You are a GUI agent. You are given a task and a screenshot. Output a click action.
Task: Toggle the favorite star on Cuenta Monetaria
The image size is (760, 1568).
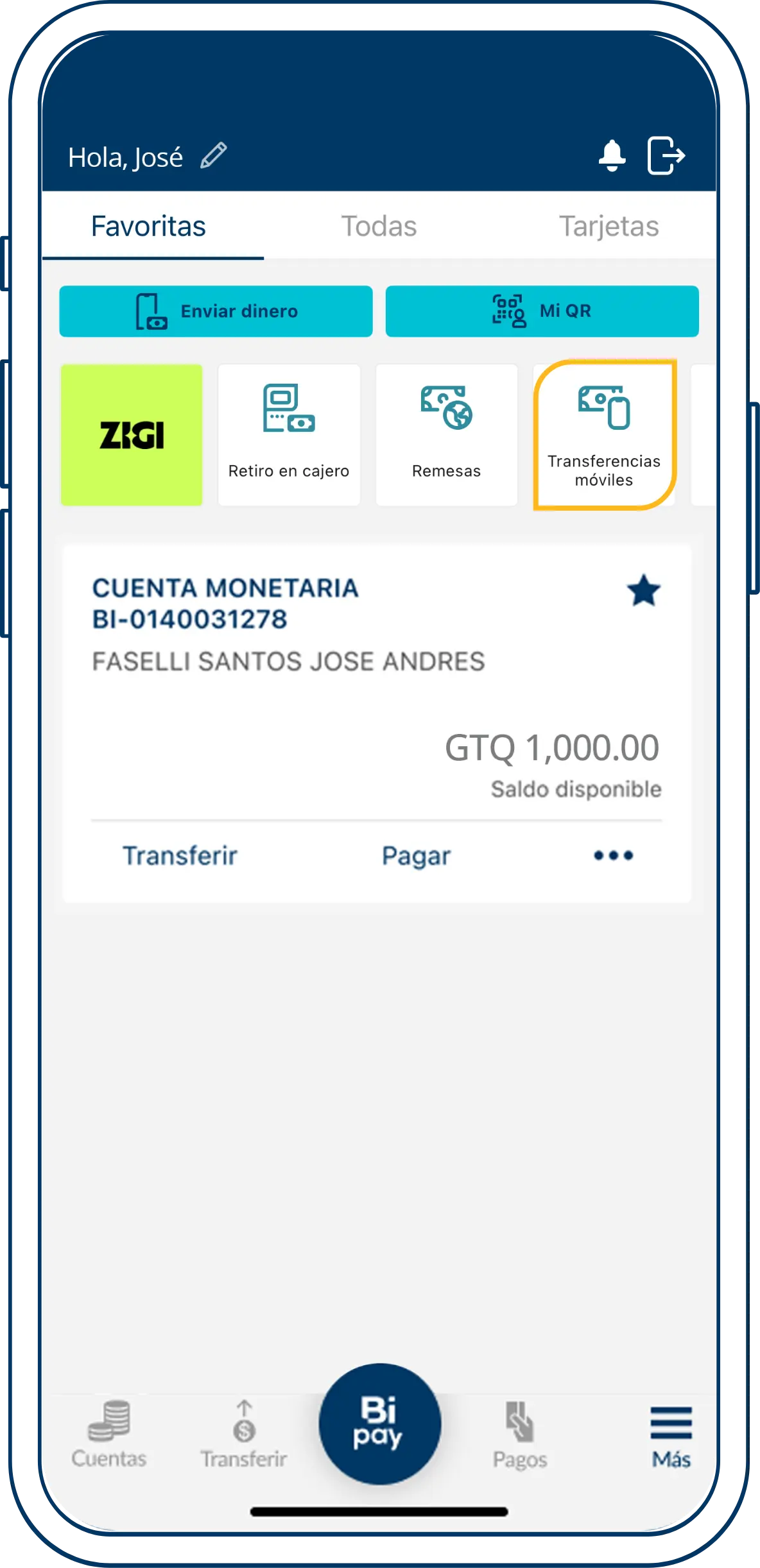point(643,591)
